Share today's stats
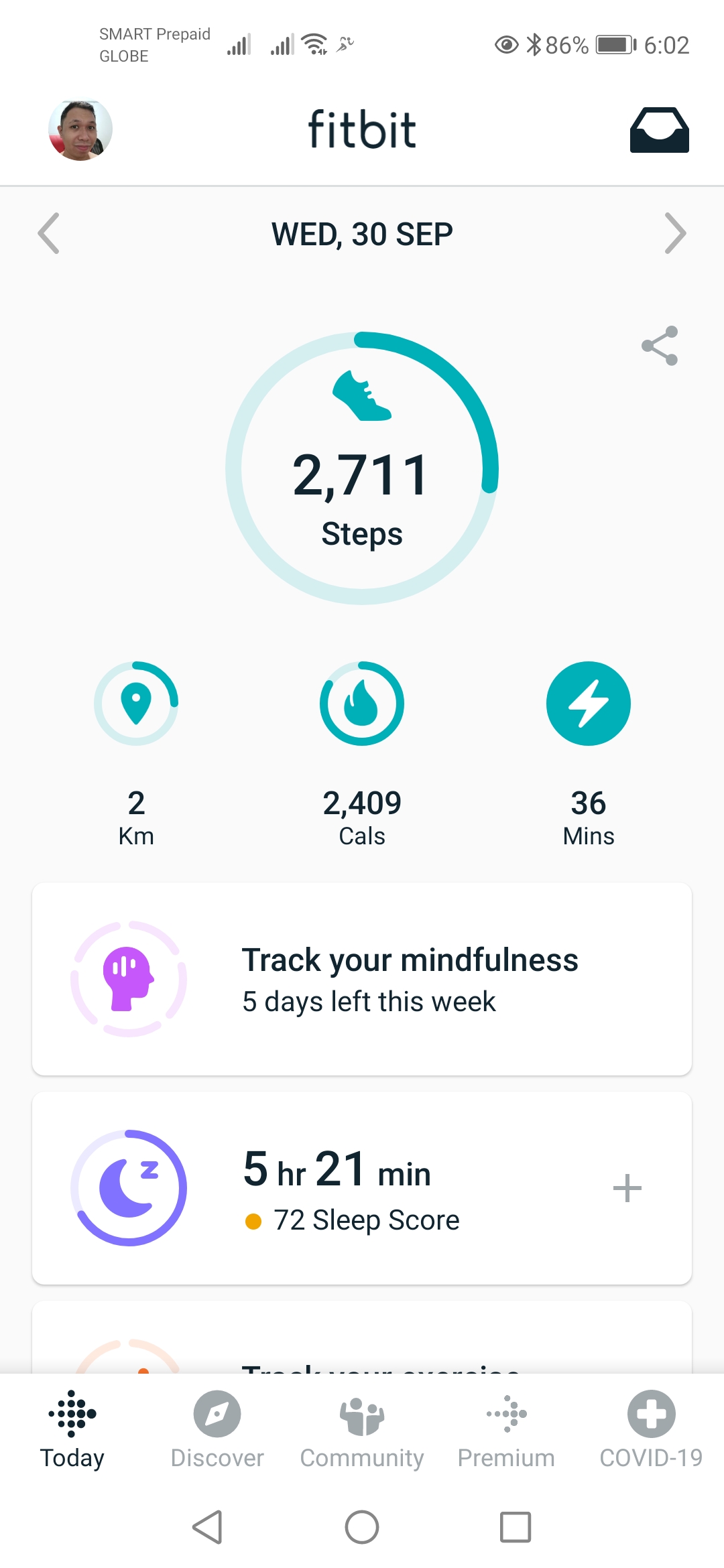The height and width of the screenshot is (1568, 724). (x=660, y=346)
